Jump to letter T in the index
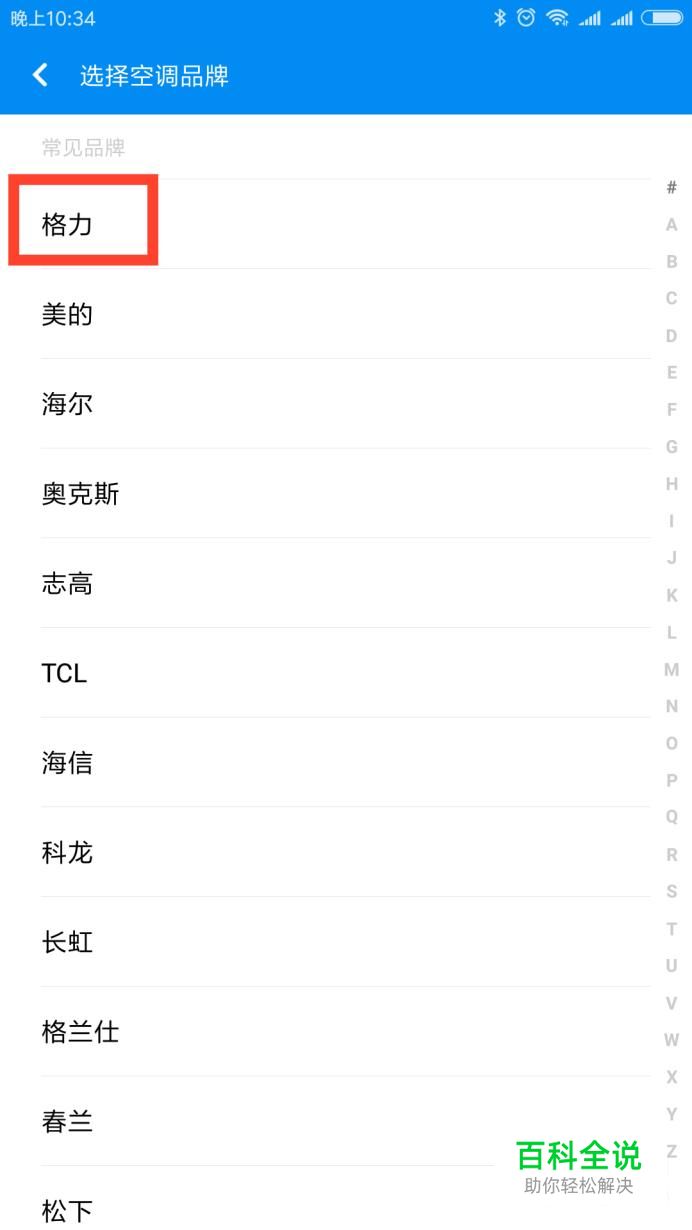Screen dimensions: 692x1230 tap(672, 929)
